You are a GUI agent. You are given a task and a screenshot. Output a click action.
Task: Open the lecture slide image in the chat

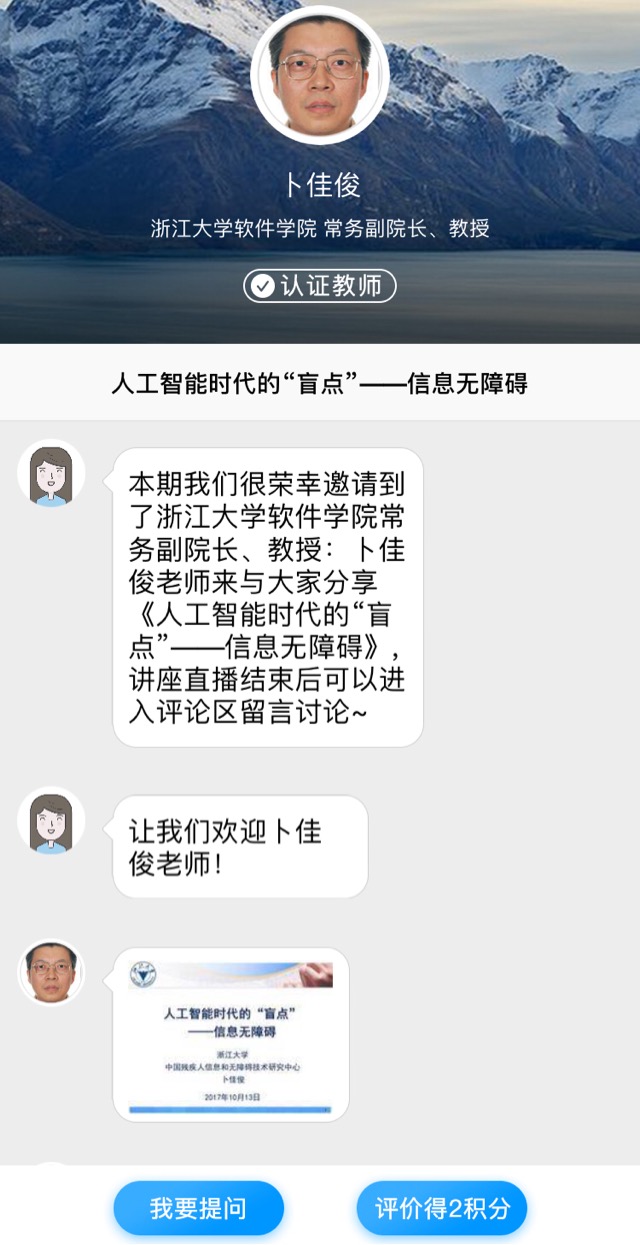pyautogui.click(x=231, y=1034)
